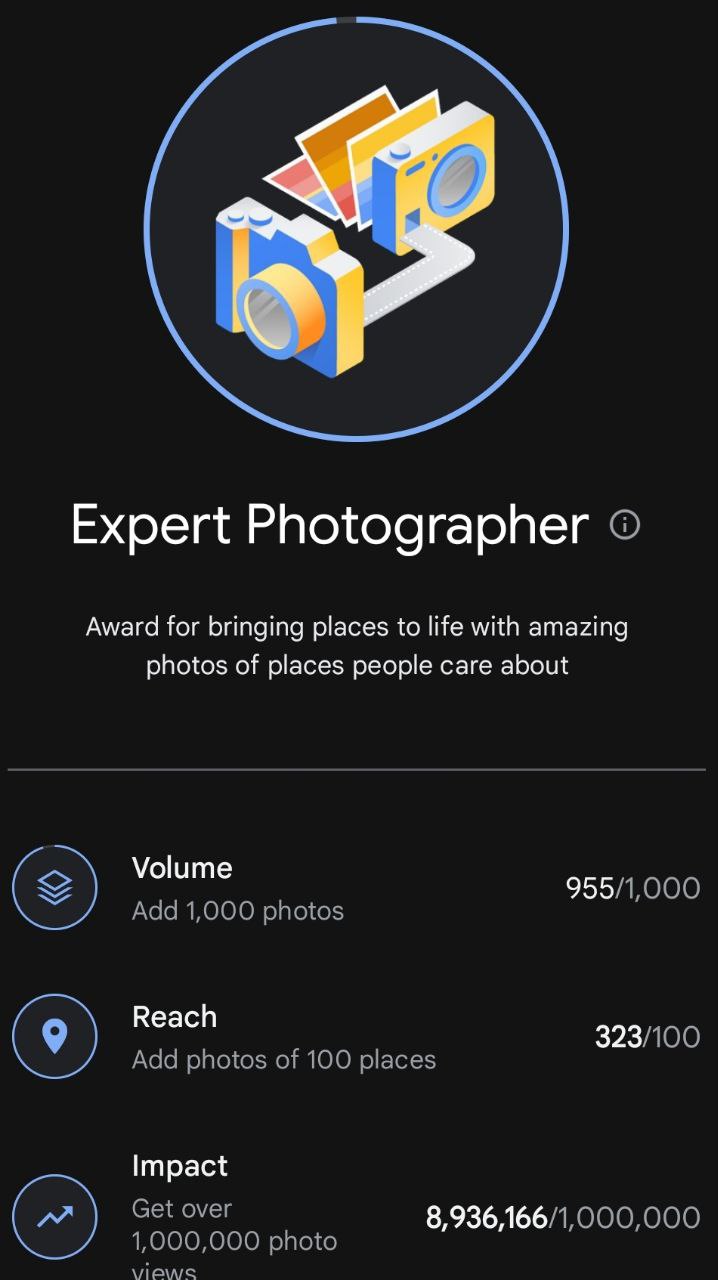Open the info icon beside Expert Photographer
The image size is (718, 1280).
click(x=625, y=525)
